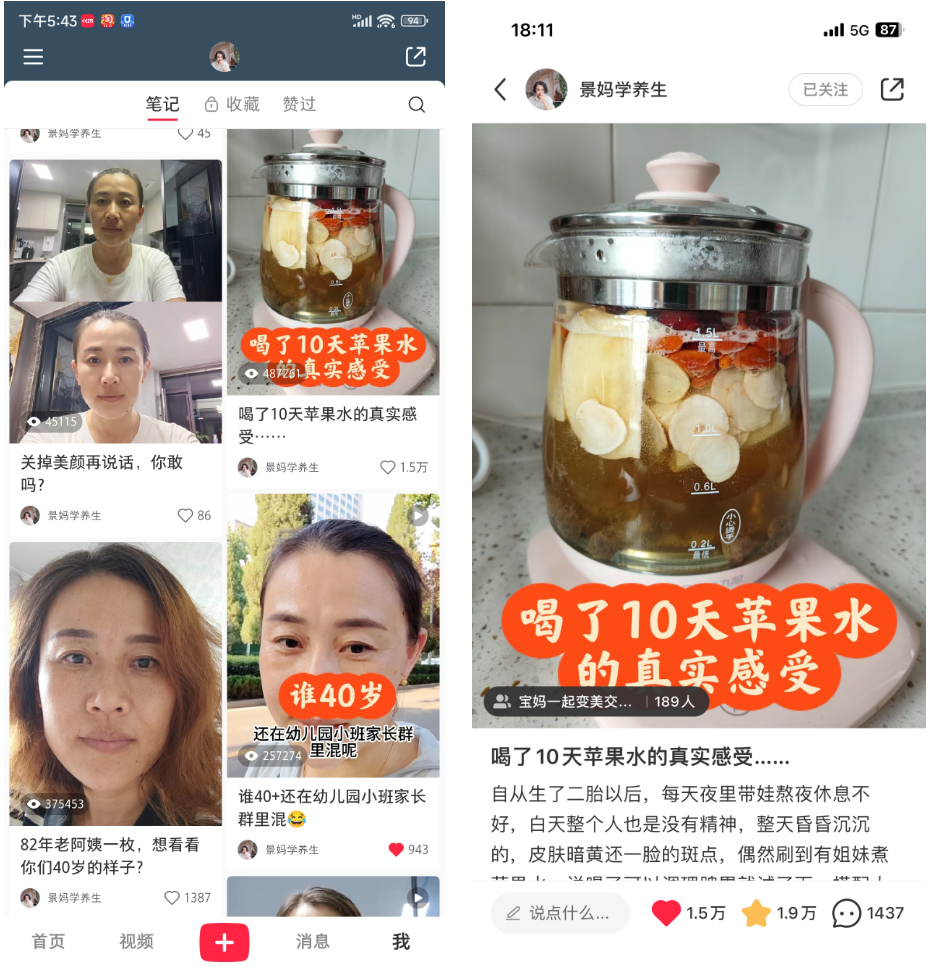The width and height of the screenshot is (933, 966).
Task: Tap the 已关注 button to unfollow
Action: pyautogui.click(x=825, y=90)
